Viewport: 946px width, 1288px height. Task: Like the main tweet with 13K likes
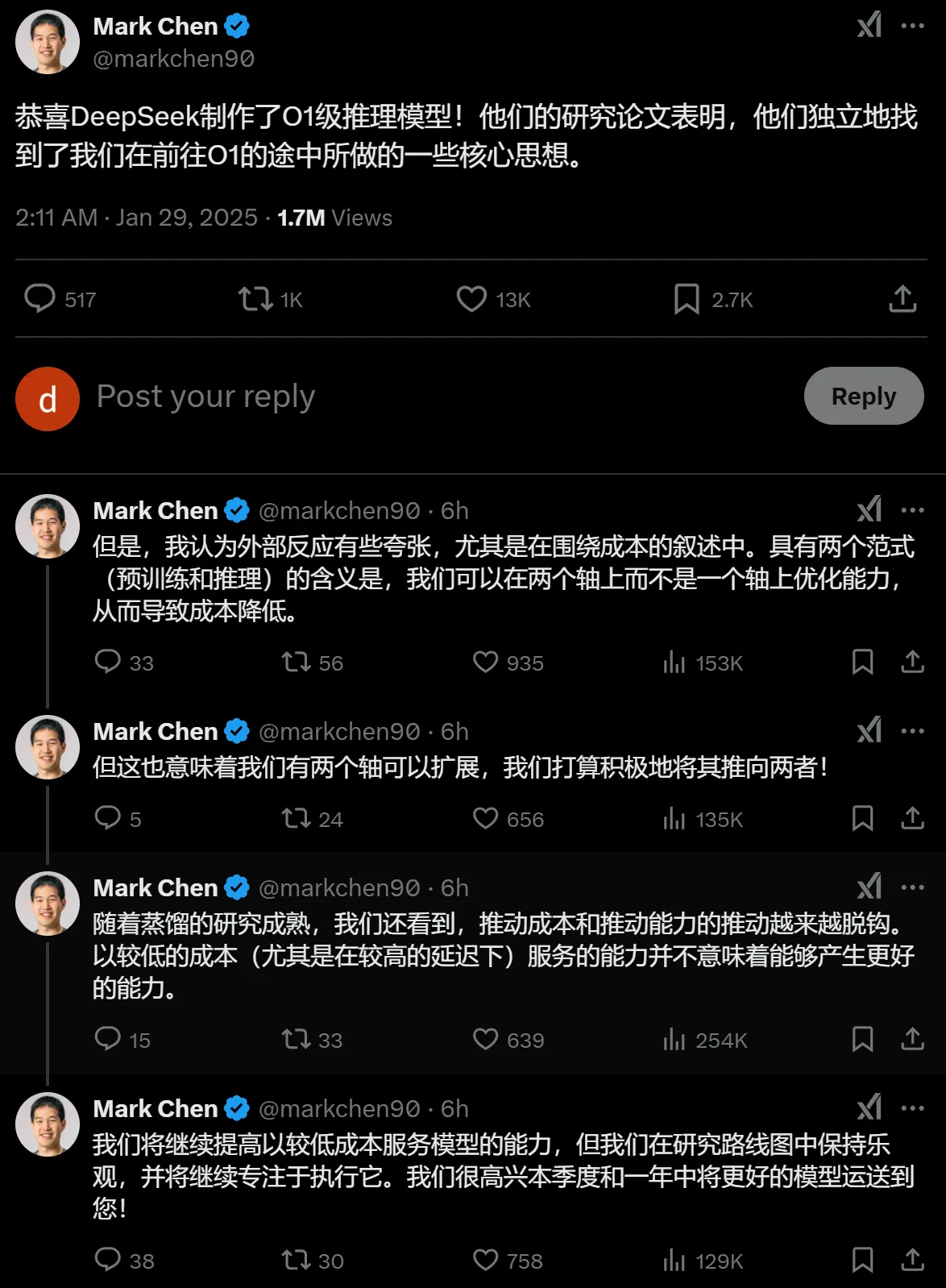tap(472, 299)
